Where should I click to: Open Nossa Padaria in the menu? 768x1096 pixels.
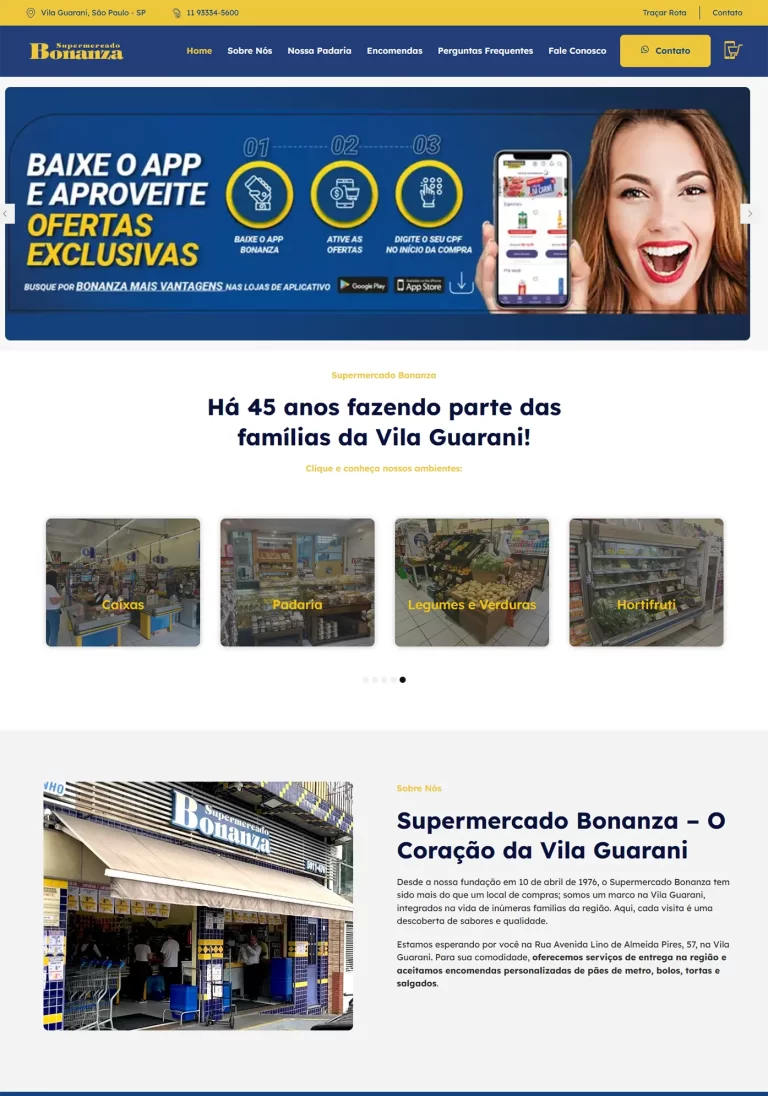click(x=319, y=51)
